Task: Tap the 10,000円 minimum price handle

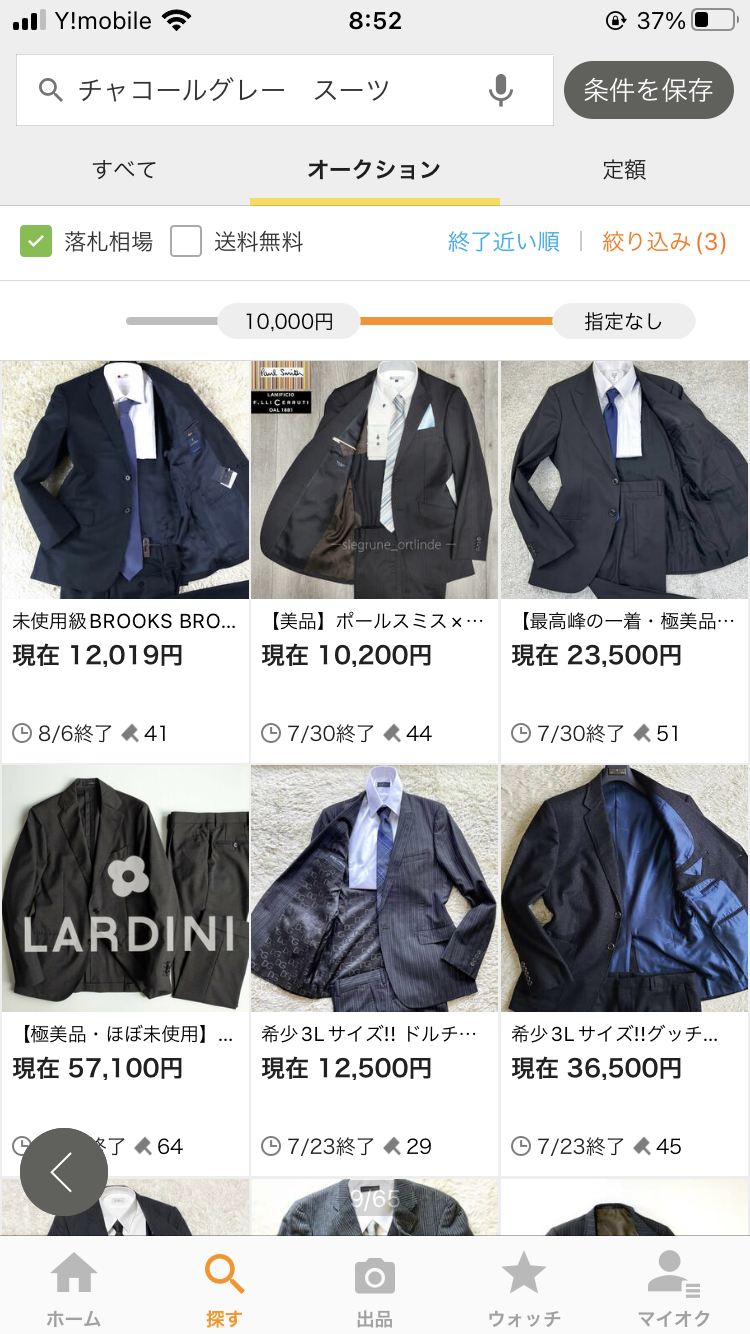Action: point(289,321)
